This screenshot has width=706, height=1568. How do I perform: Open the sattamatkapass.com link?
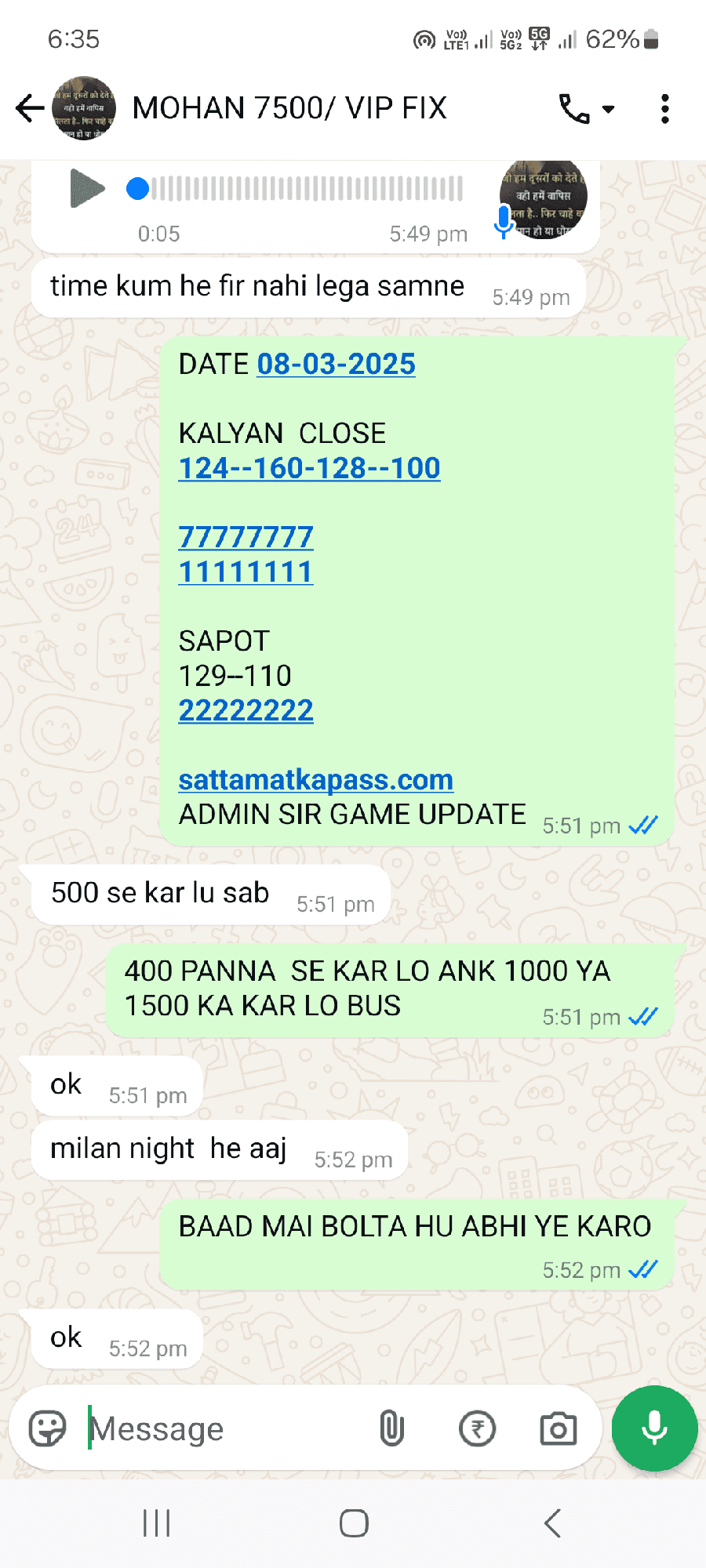point(315,779)
